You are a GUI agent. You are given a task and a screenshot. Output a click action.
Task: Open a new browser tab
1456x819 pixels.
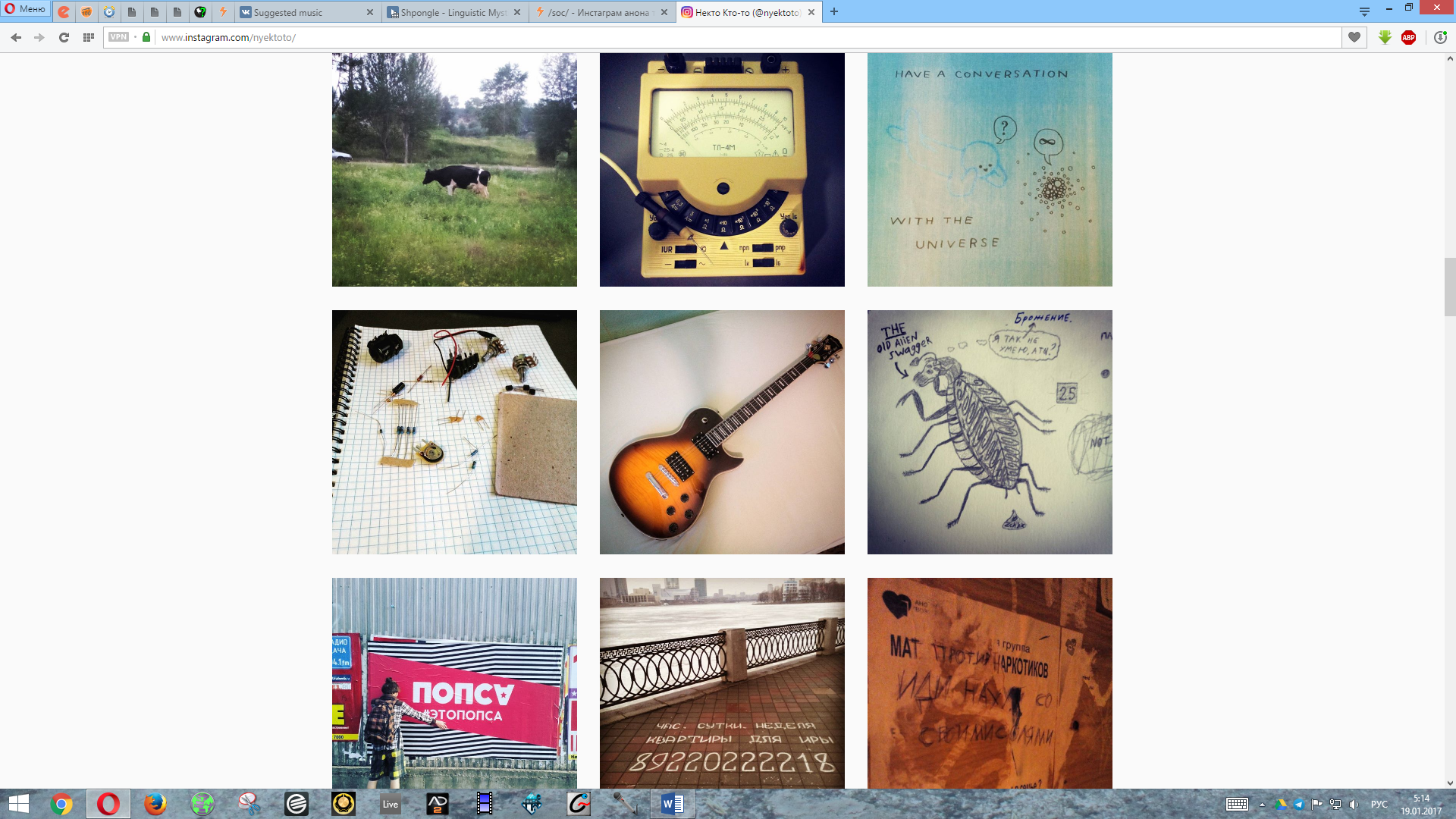pos(834,12)
